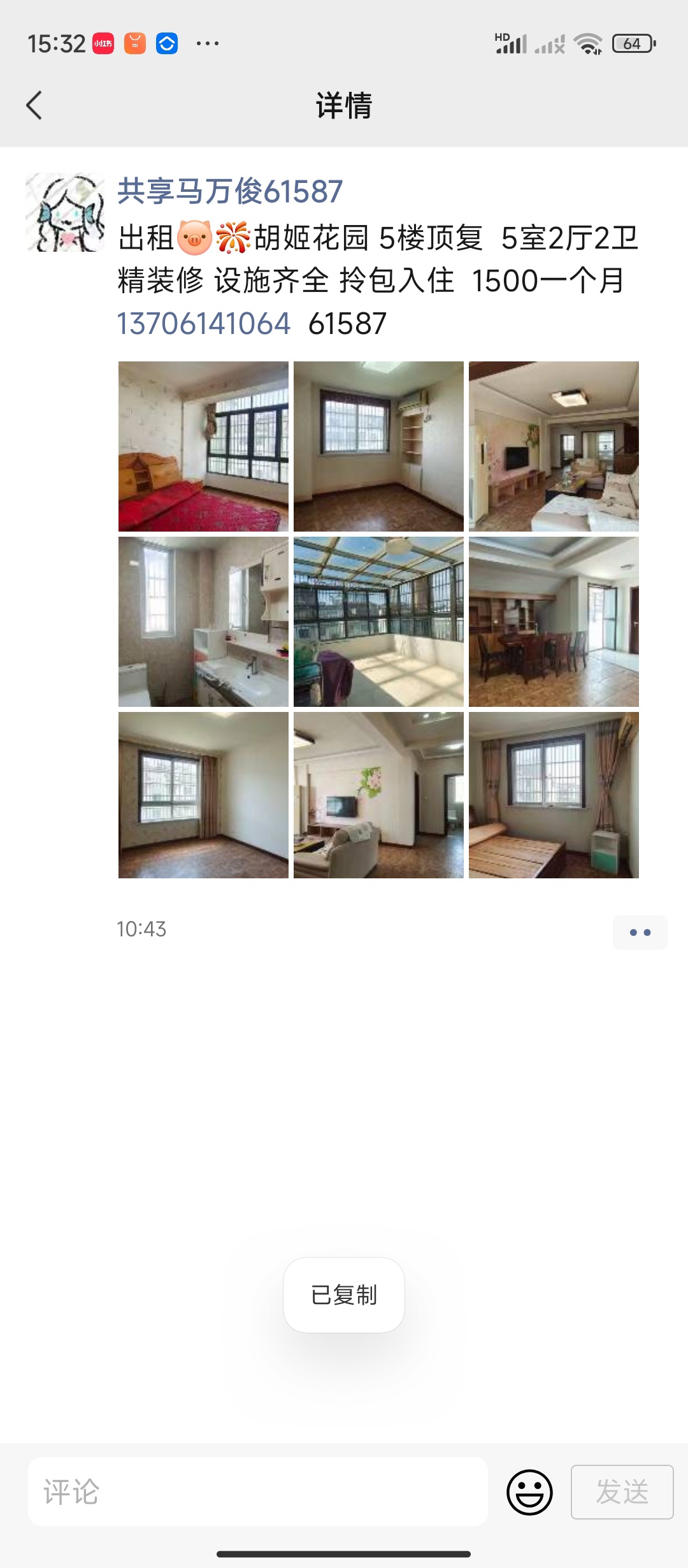Tap the 发送 send button
Viewport: 688px width, 1568px height.
tap(622, 1492)
